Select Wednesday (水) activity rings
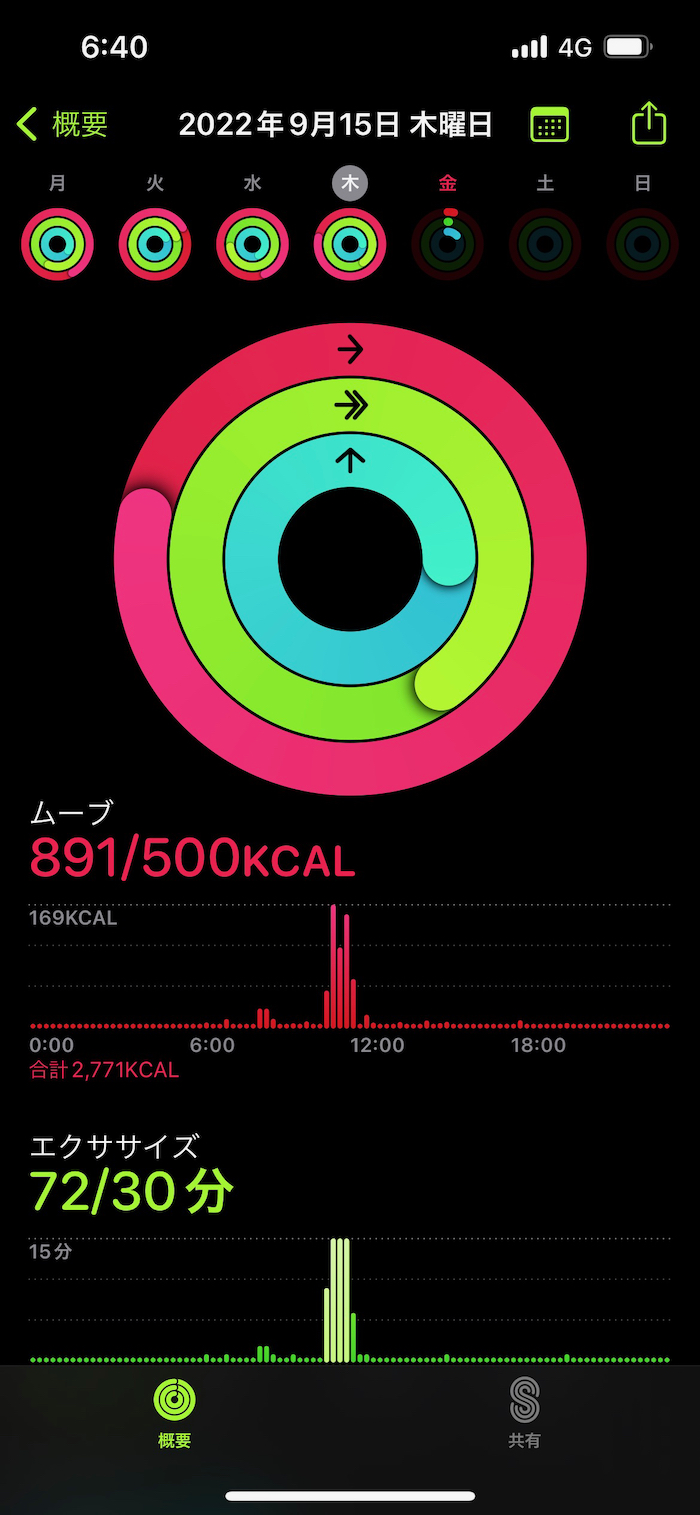This screenshot has height=1515, width=700. point(252,243)
